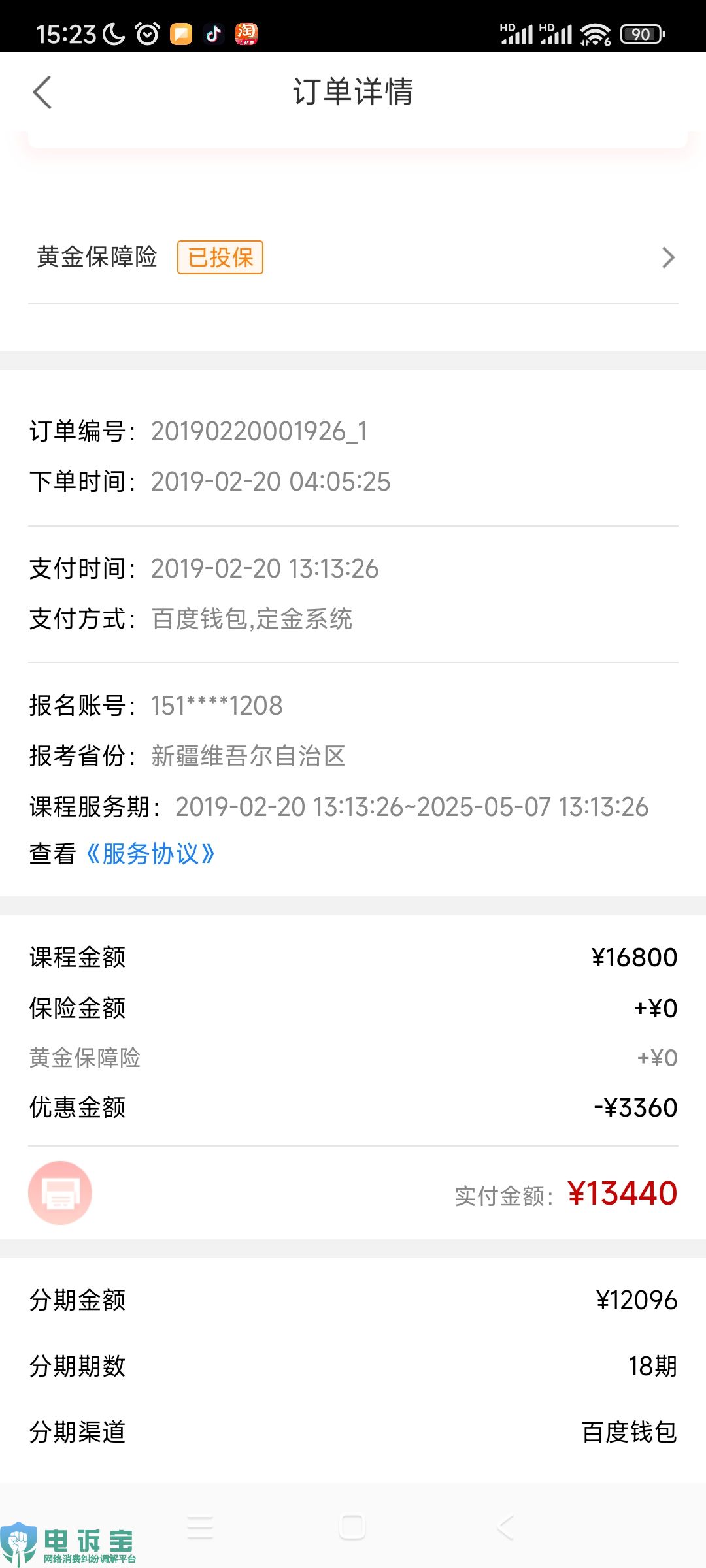Go back from the 订单详情 page

[x=42, y=92]
